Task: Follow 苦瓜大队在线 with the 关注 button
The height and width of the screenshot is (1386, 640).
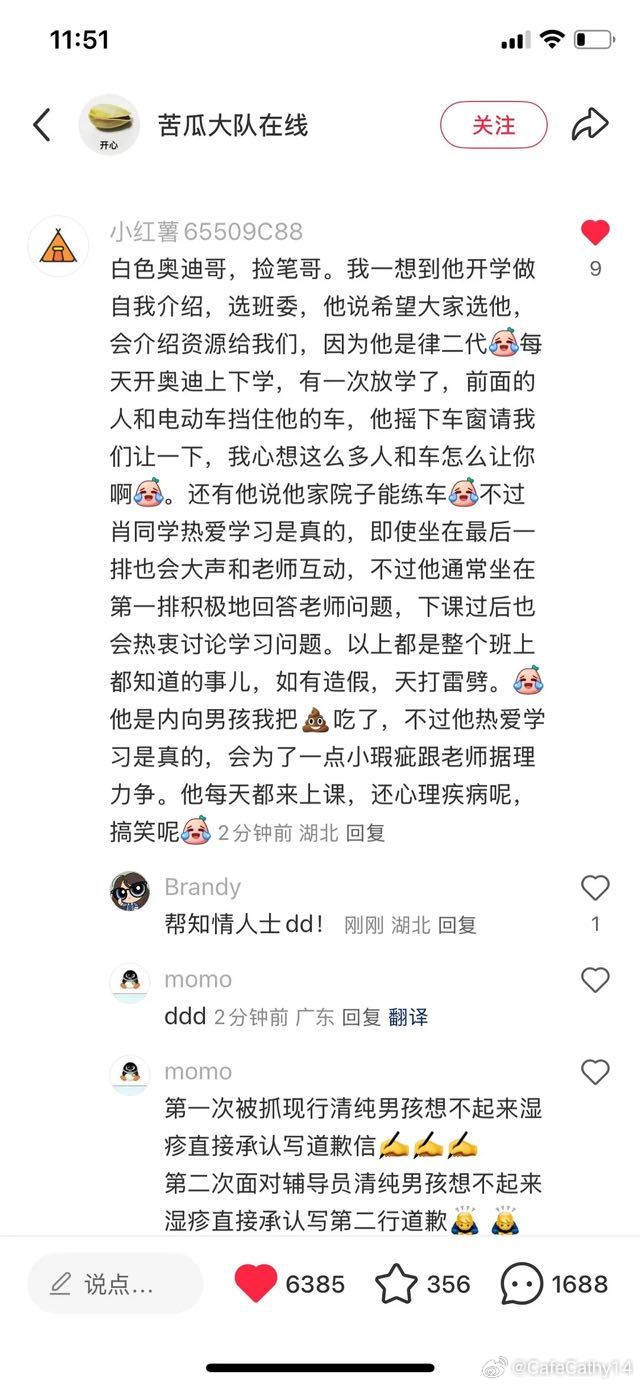Action: coord(494,125)
